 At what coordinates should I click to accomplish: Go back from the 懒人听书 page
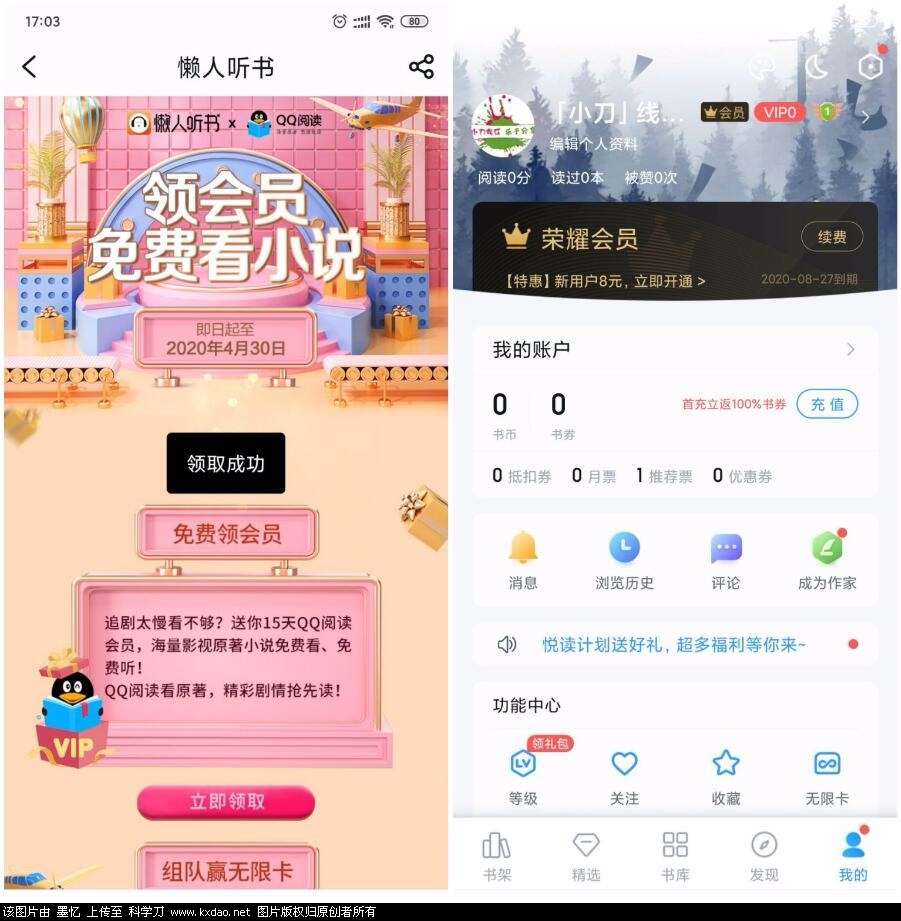[29, 67]
